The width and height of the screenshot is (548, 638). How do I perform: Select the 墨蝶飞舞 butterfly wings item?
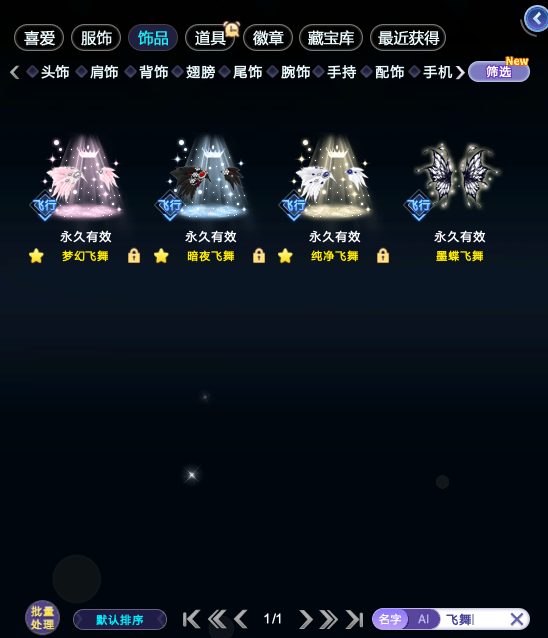click(x=457, y=178)
